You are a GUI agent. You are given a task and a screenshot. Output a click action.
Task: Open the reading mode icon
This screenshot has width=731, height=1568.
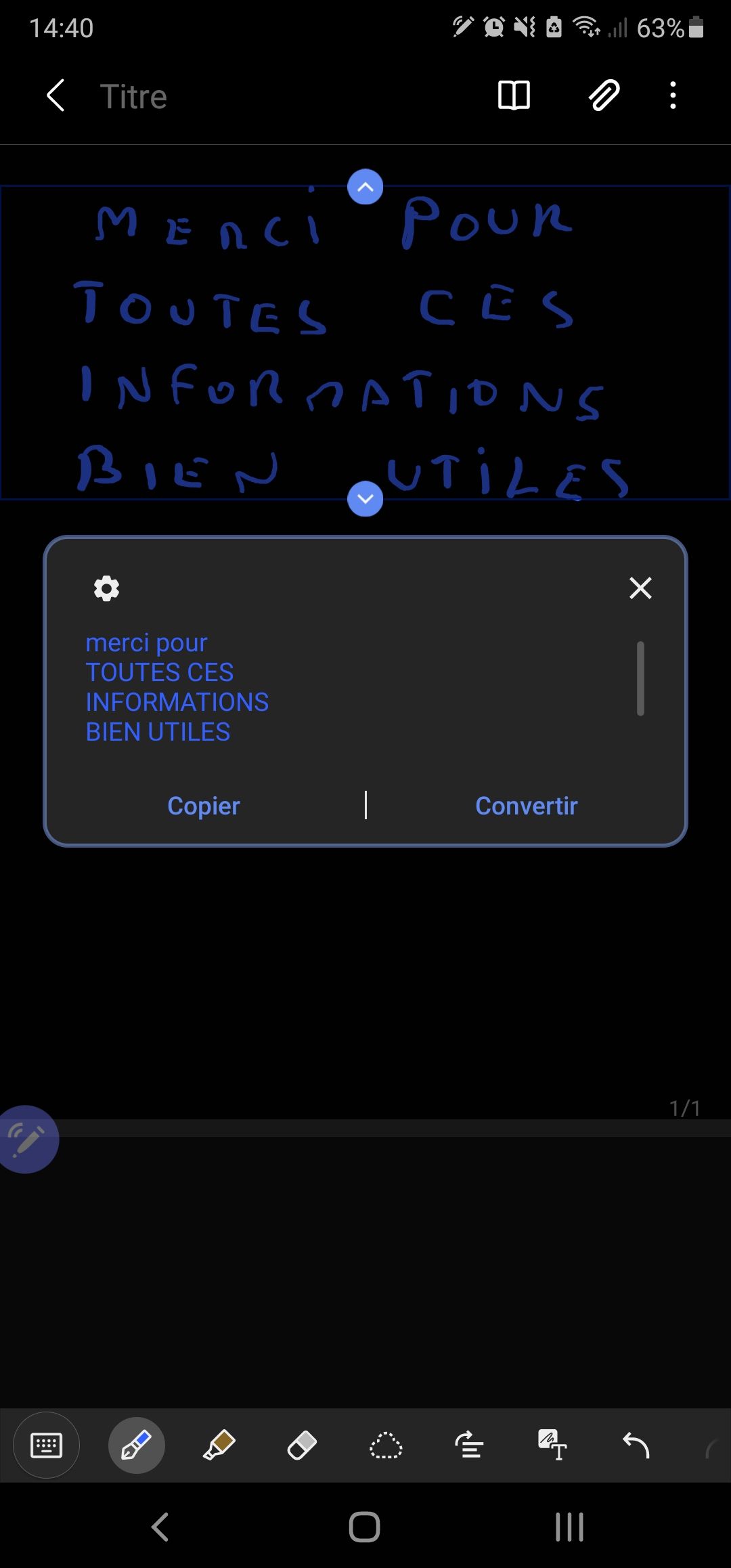(513, 95)
